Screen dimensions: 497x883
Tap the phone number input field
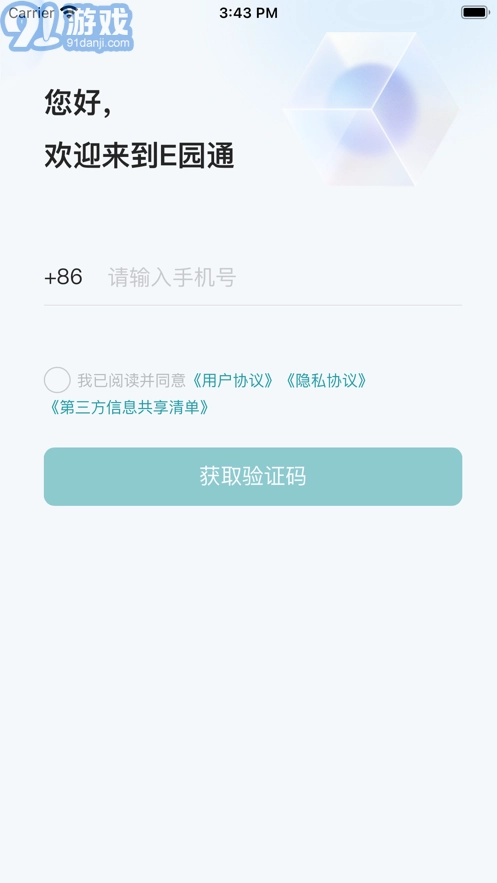point(284,278)
